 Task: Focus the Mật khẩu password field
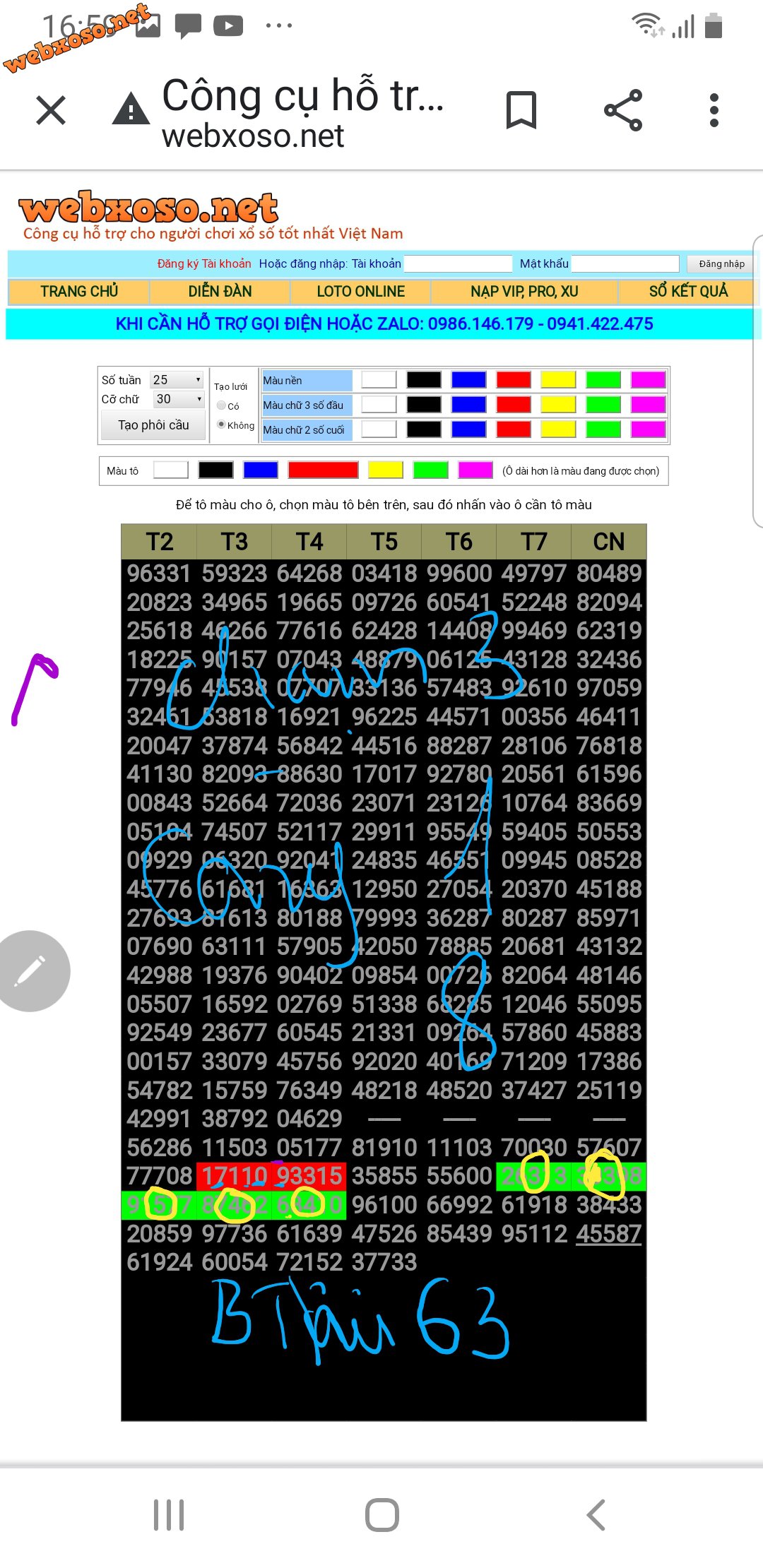coord(625,263)
